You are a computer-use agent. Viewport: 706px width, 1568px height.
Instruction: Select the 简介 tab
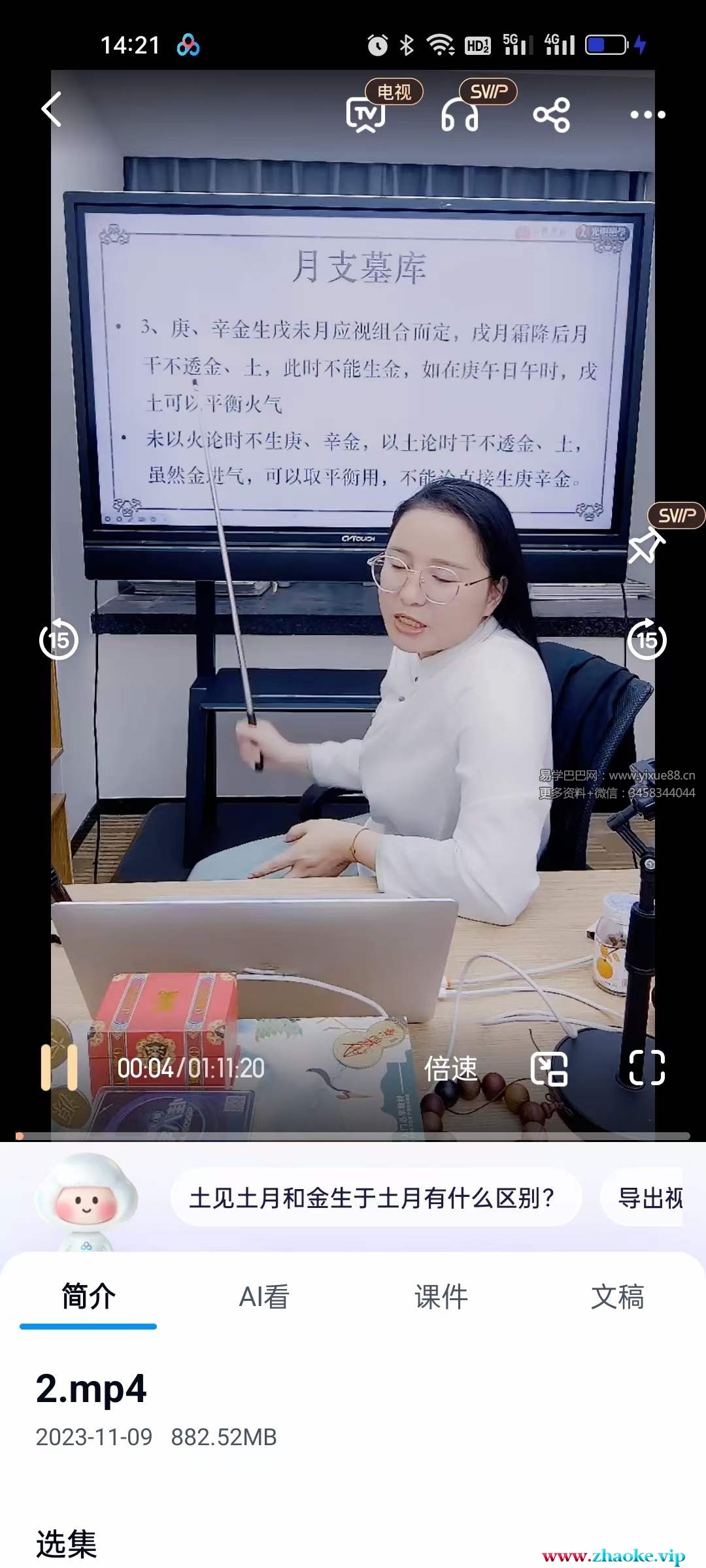click(x=88, y=1297)
